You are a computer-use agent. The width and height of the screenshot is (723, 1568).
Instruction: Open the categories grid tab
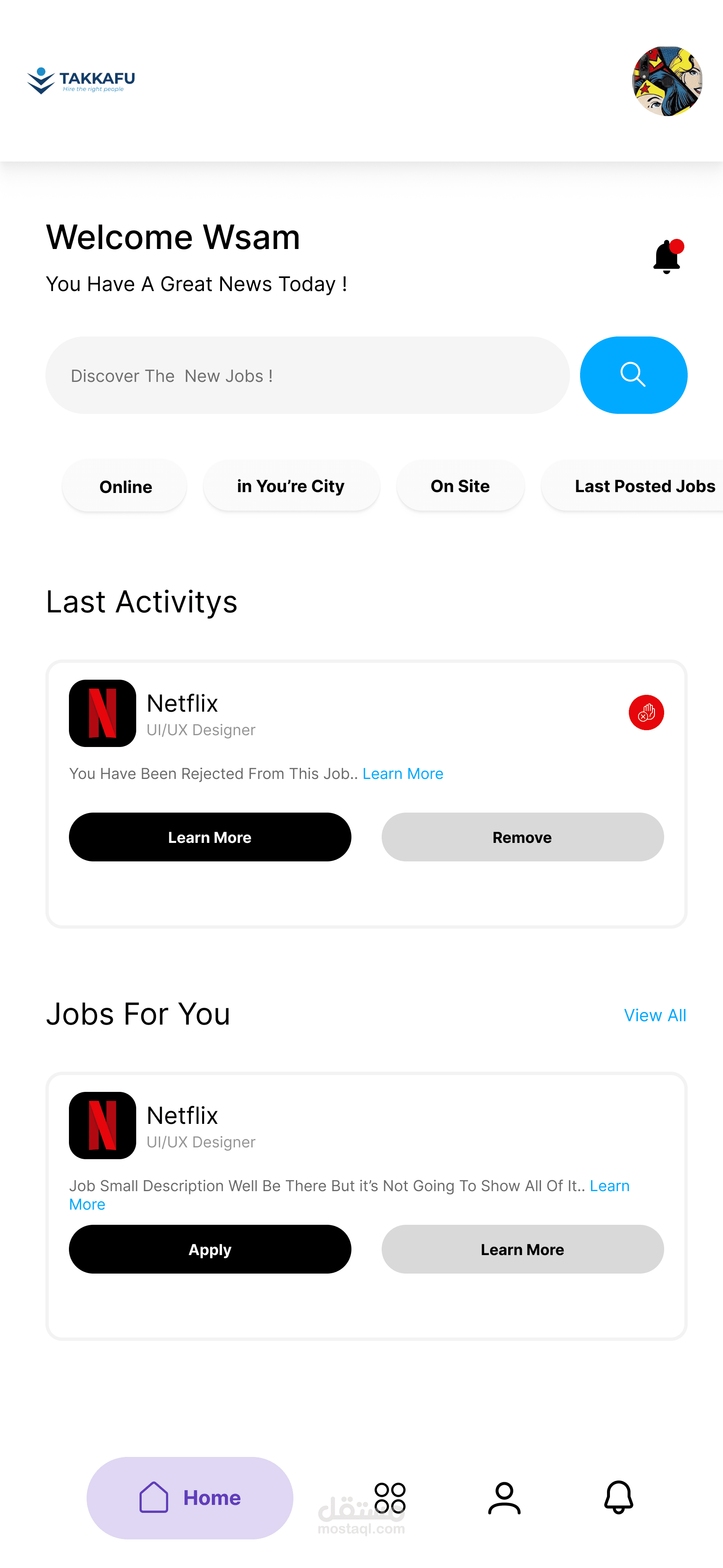tap(390, 1497)
